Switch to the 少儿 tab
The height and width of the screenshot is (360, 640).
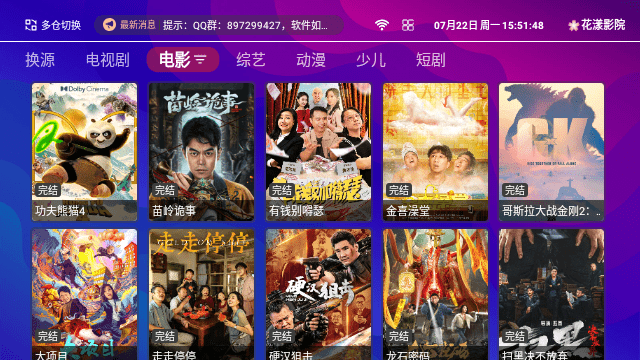(371, 60)
